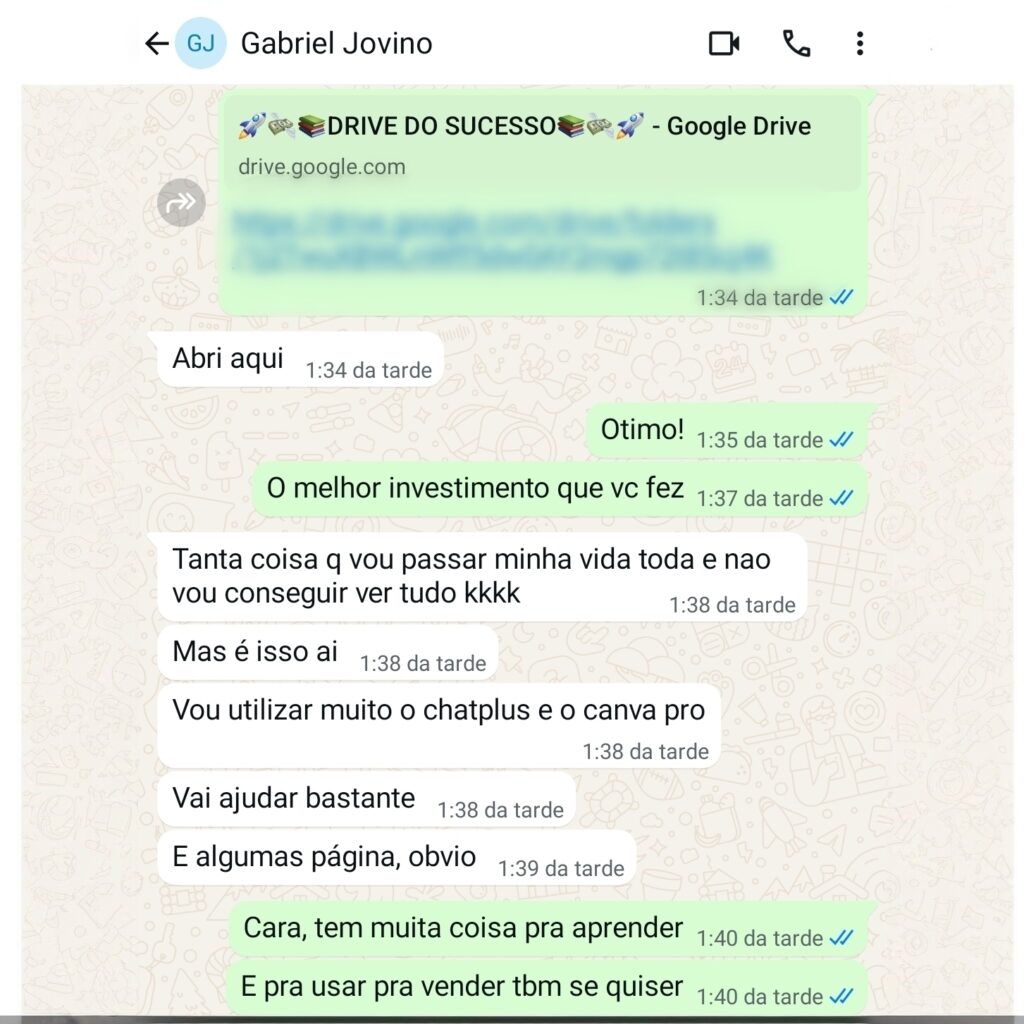This screenshot has height=1024, width=1024.
Task: Forward the Google Drive link message
Action: [x=181, y=203]
